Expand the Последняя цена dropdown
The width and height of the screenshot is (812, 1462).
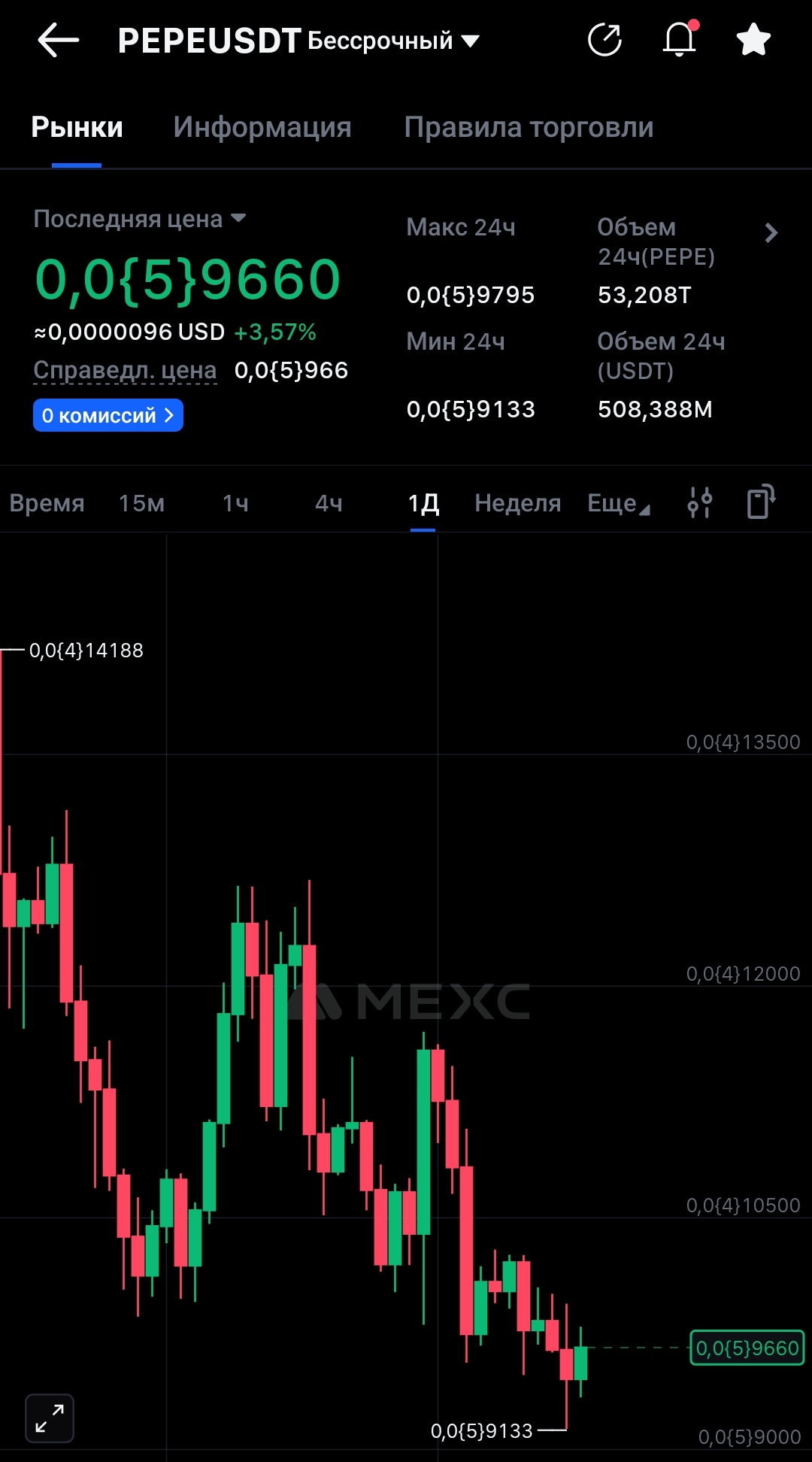pos(140,219)
